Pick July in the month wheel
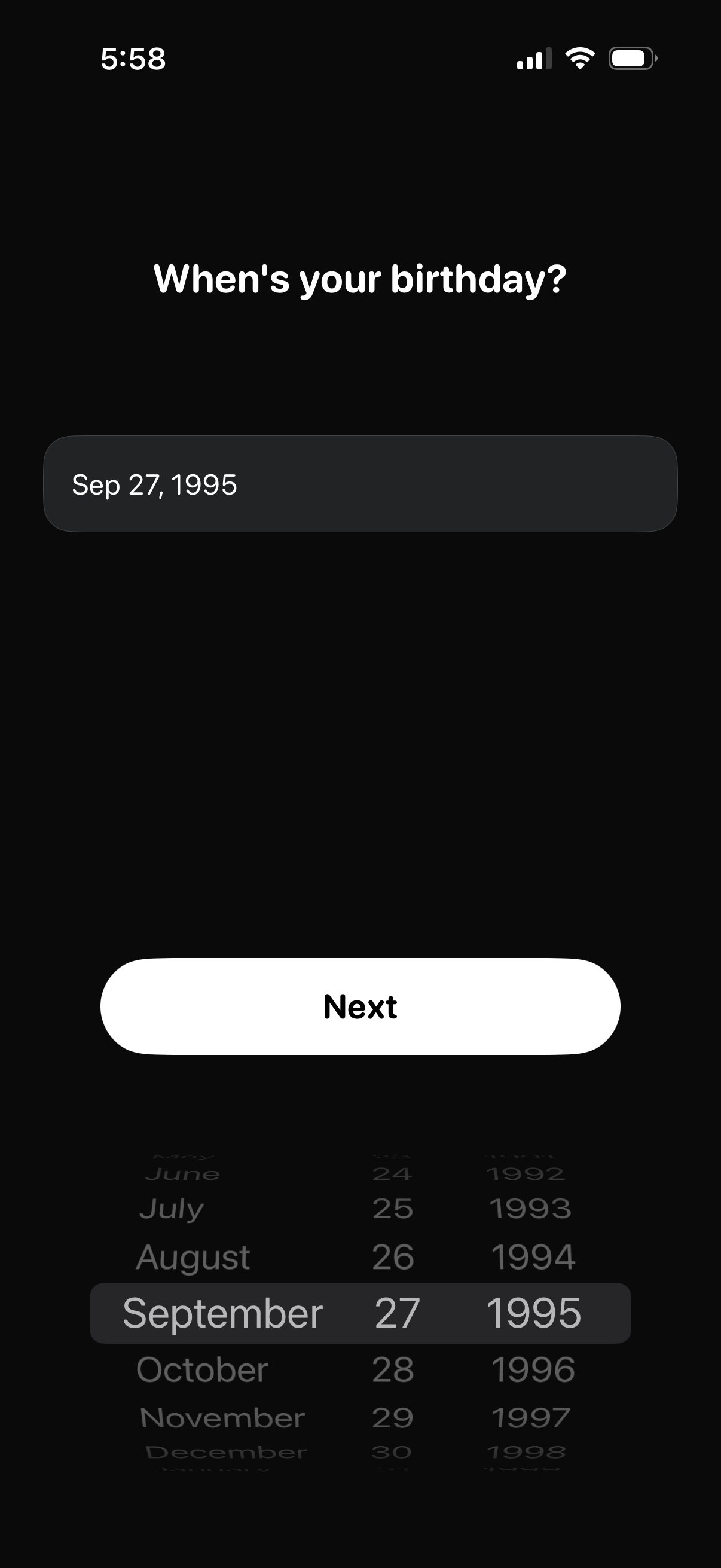 171,1209
